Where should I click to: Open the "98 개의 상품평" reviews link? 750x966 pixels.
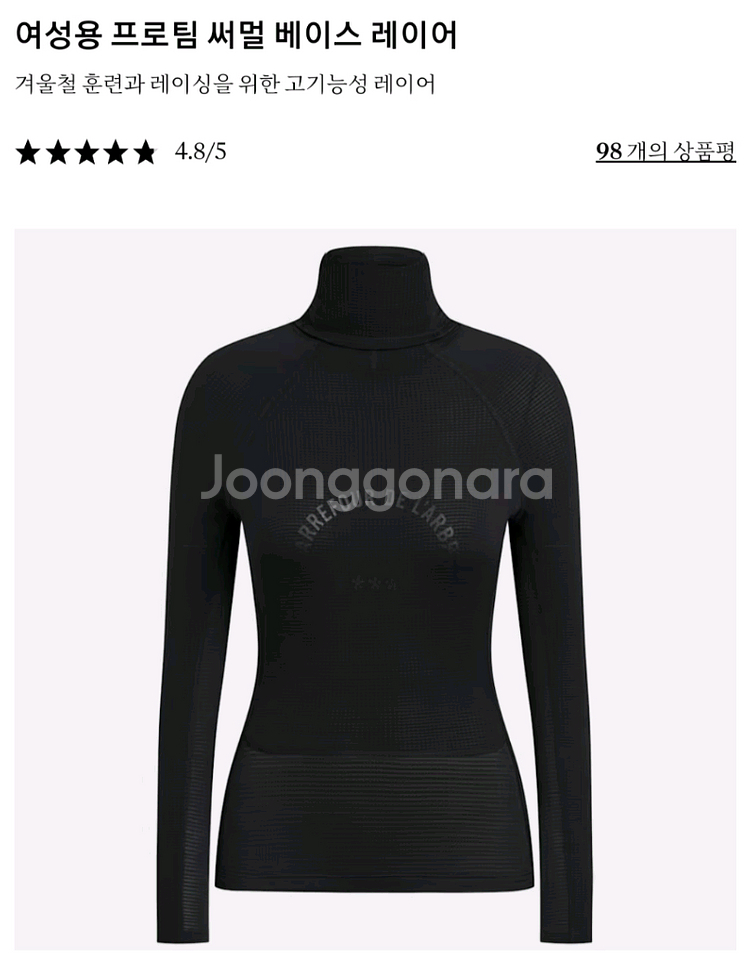pyautogui.click(x=664, y=151)
